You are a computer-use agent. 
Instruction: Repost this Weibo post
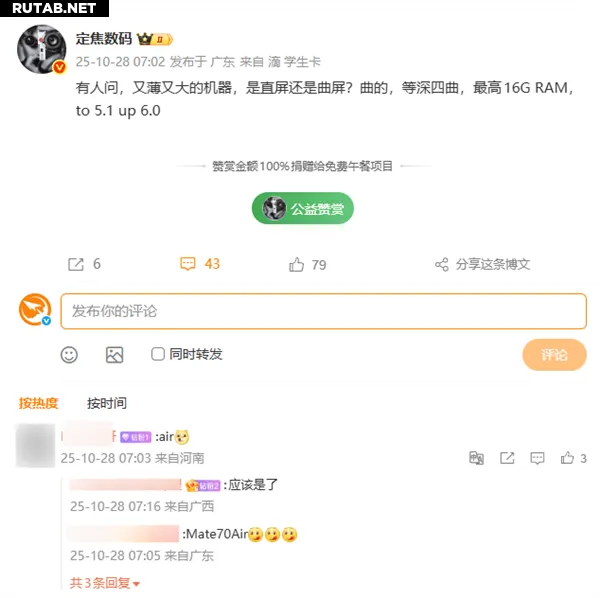[x=84, y=264]
